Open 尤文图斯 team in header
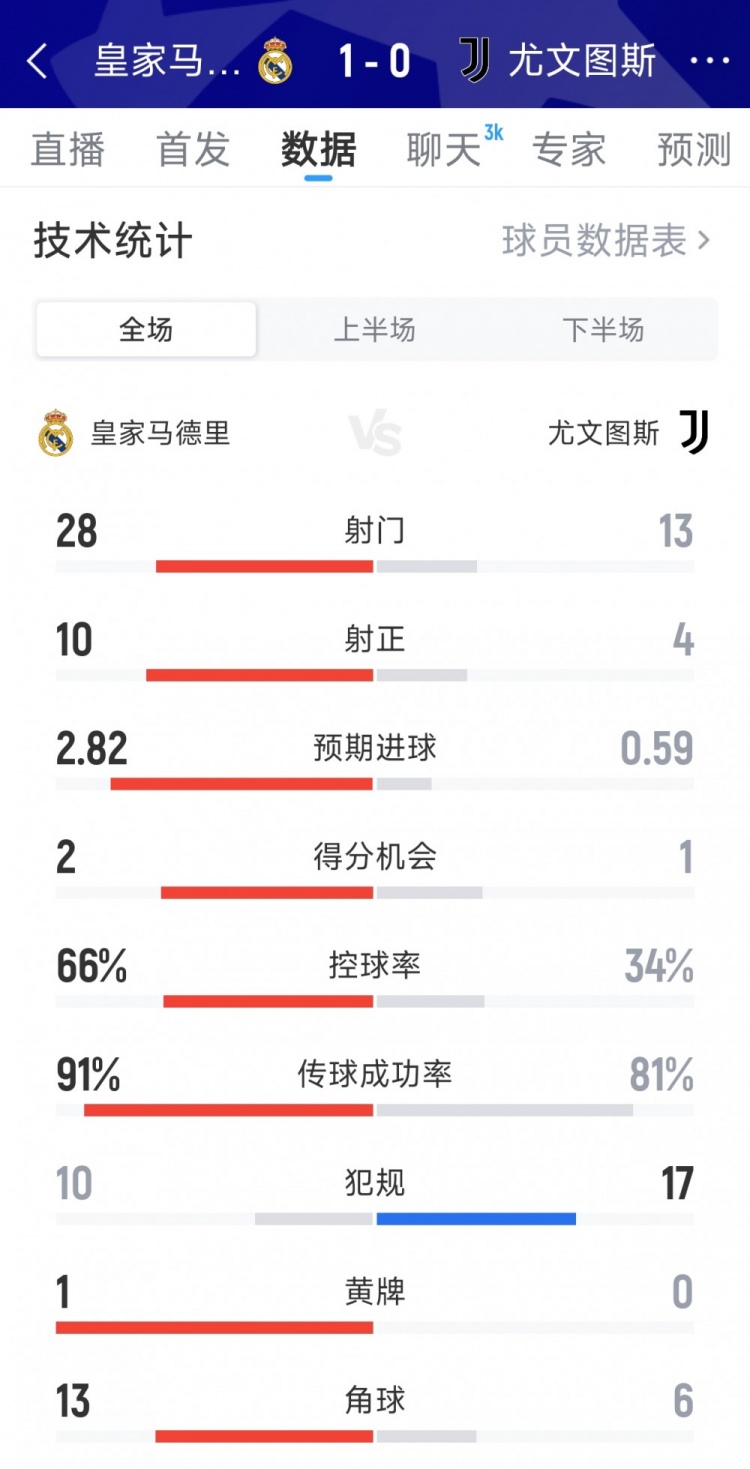 tap(560, 62)
